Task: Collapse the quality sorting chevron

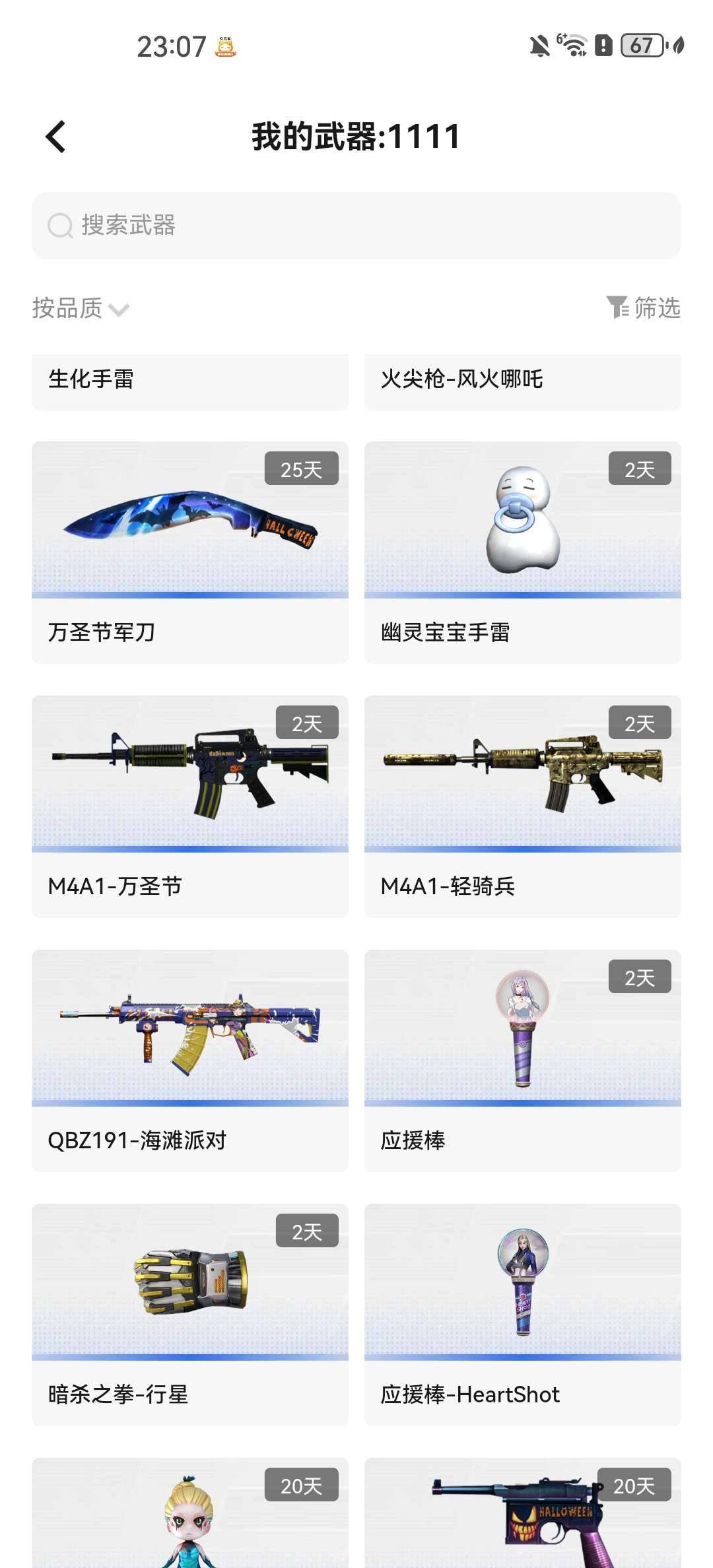Action: click(118, 310)
